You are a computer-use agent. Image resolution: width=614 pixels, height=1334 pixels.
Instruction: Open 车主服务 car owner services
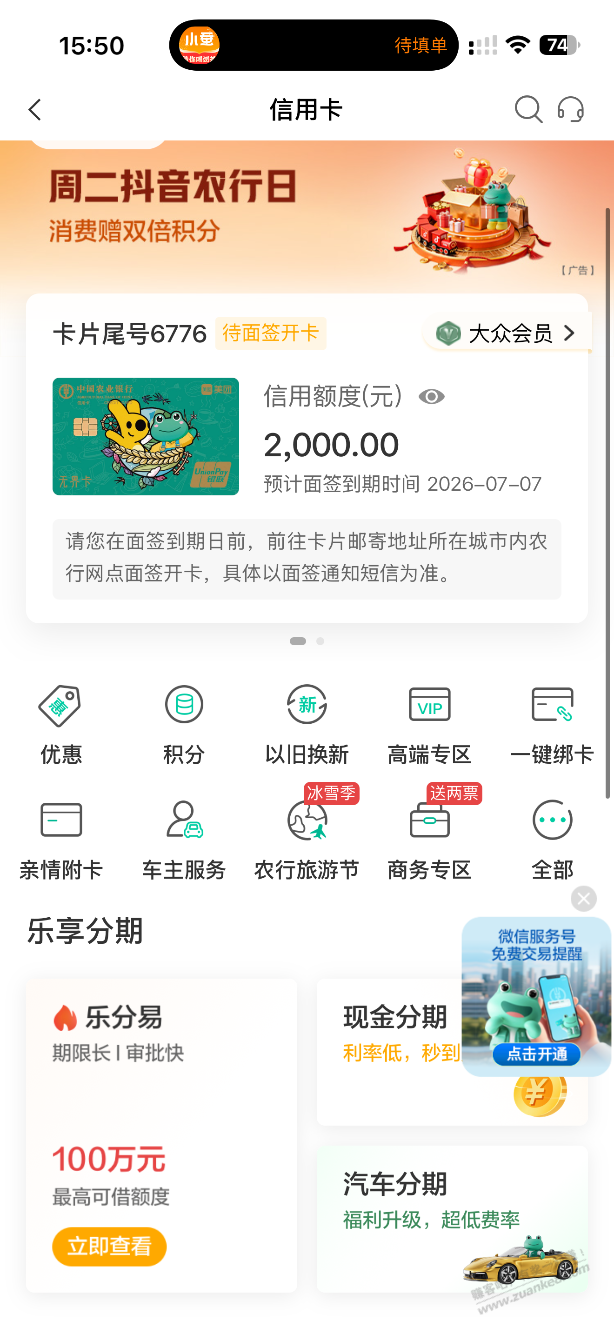(x=184, y=840)
